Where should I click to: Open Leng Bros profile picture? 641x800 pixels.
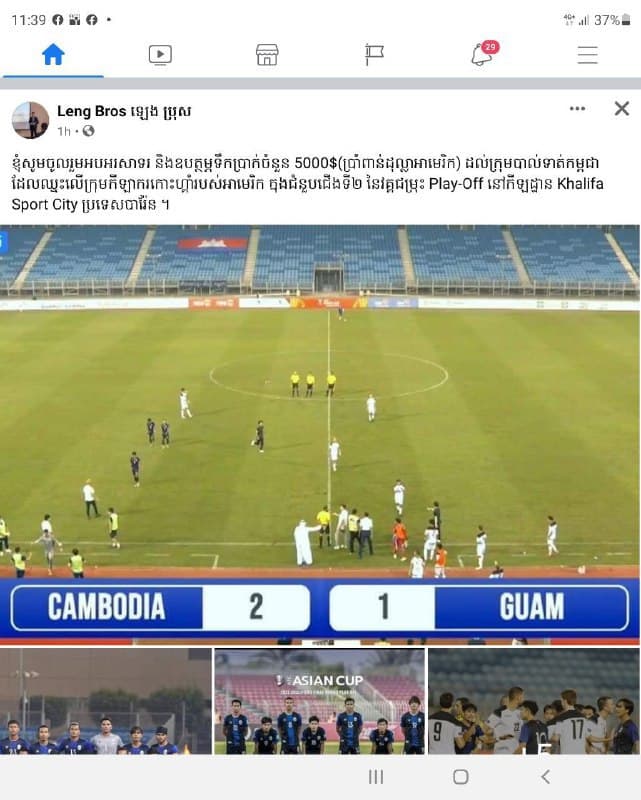point(30,120)
